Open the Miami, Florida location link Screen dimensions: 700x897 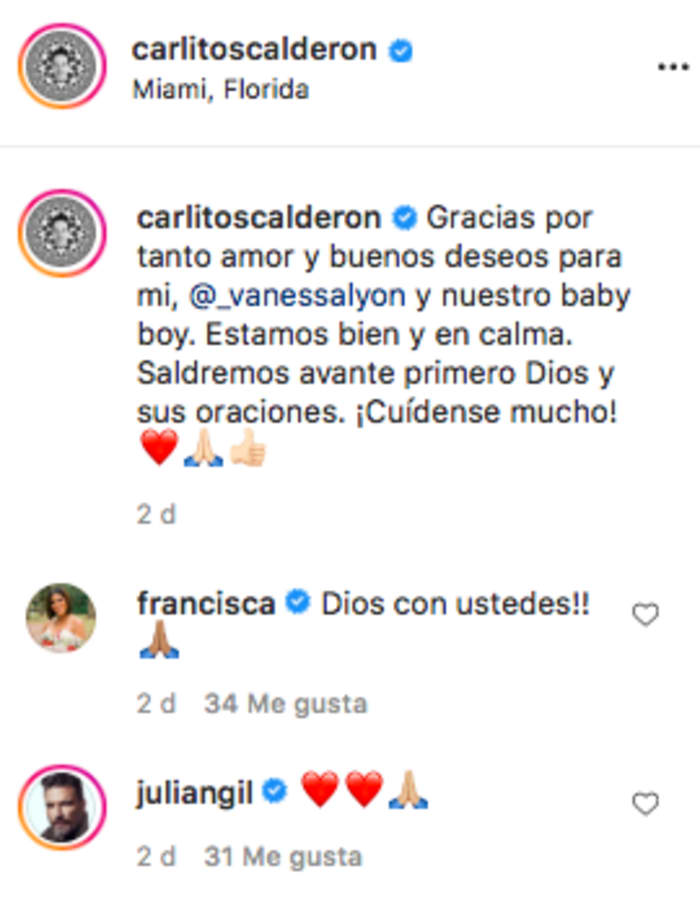pyautogui.click(x=220, y=90)
